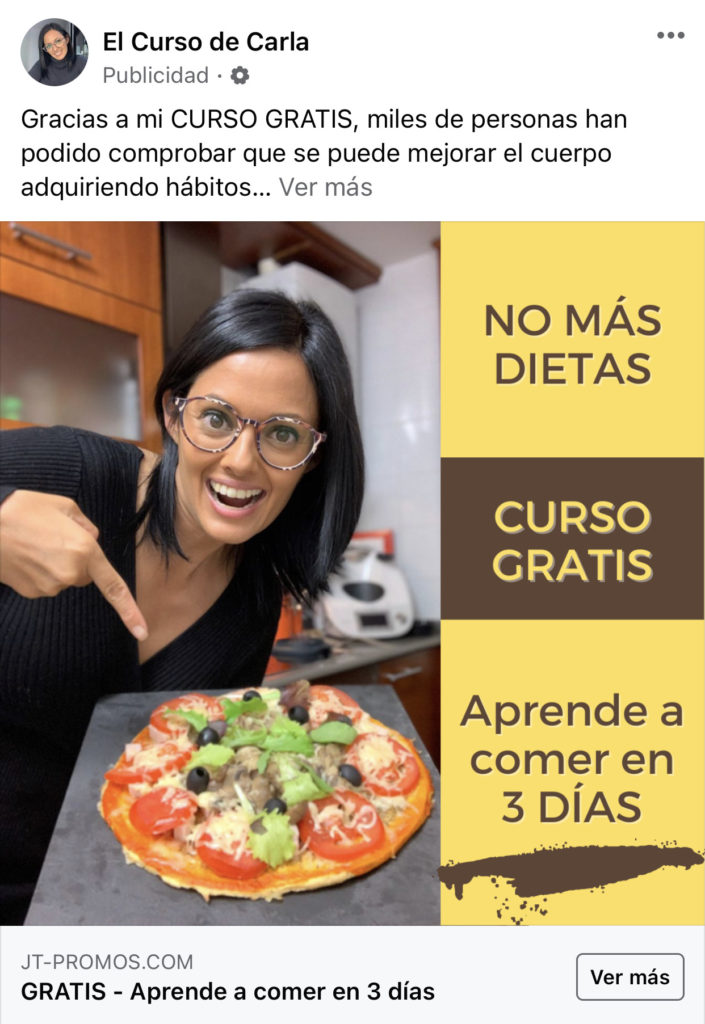The image size is (705, 1024).
Task: Open the GRATIS - Aprende a comer headline link
Action: click(x=228, y=992)
